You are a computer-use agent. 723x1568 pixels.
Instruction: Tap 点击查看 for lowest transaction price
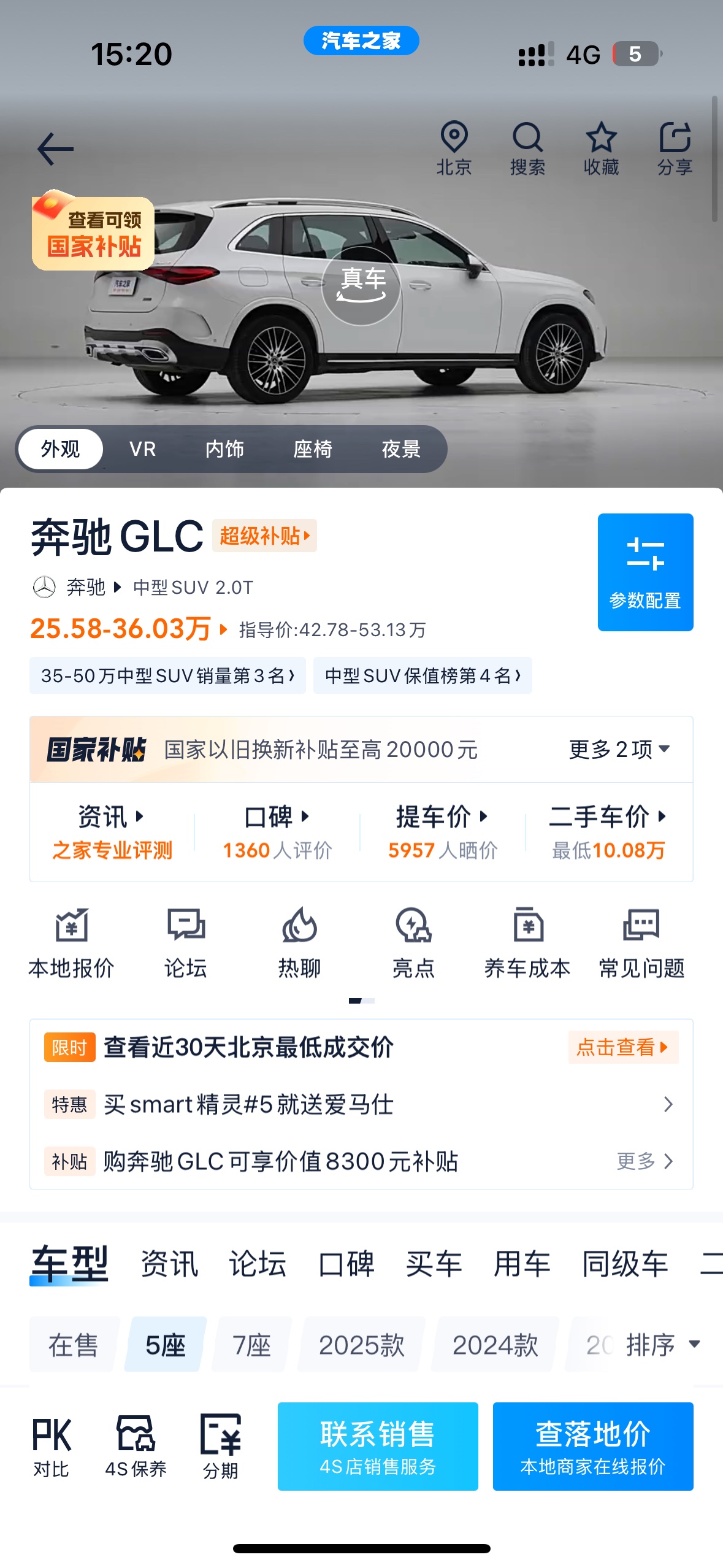(623, 1047)
